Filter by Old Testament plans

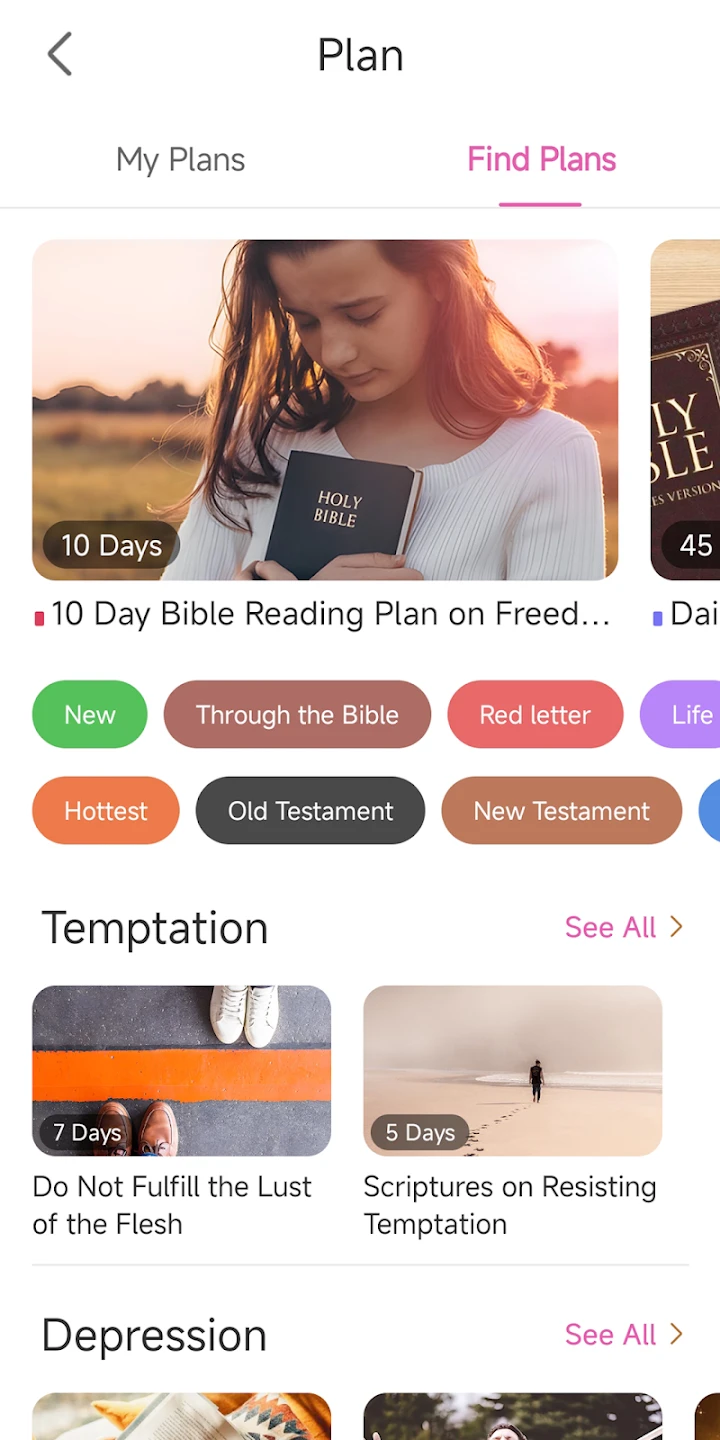tap(310, 811)
